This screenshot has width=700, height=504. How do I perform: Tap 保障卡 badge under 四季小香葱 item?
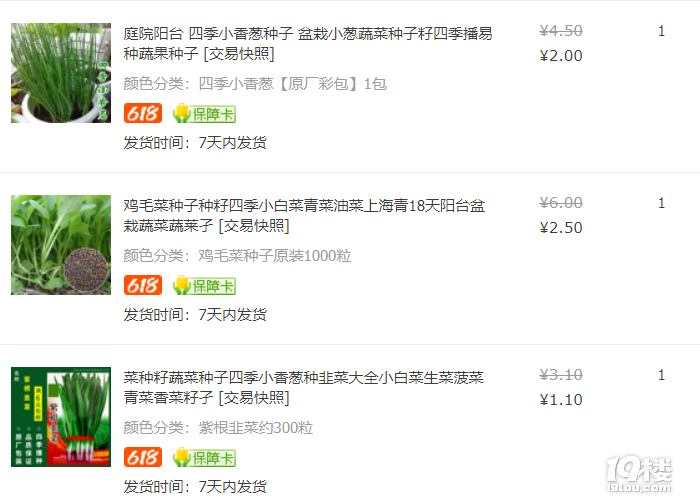204,114
